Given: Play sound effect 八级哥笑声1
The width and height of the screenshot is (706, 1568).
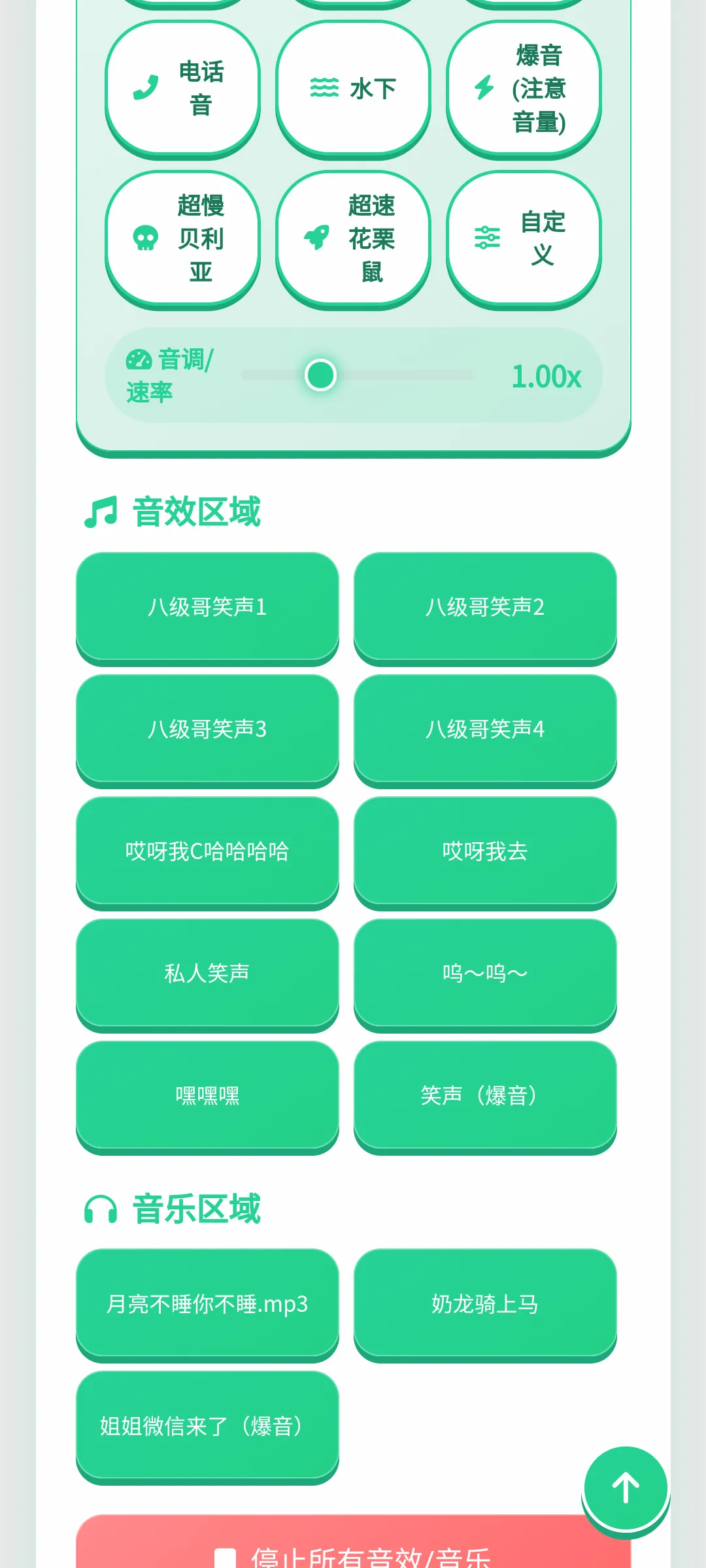Looking at the screenshot, I should 207,608.
